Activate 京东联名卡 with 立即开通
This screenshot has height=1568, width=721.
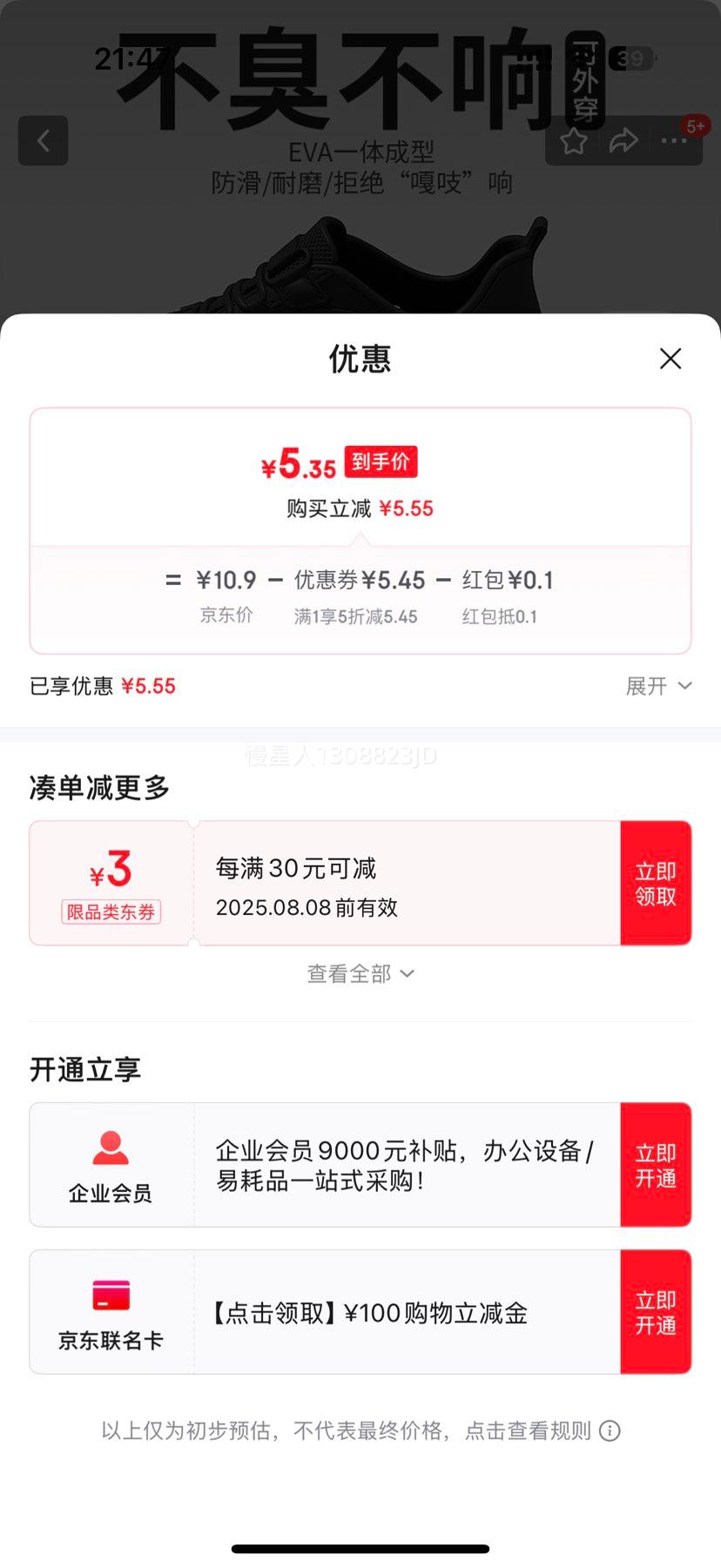pos(656,1312)
